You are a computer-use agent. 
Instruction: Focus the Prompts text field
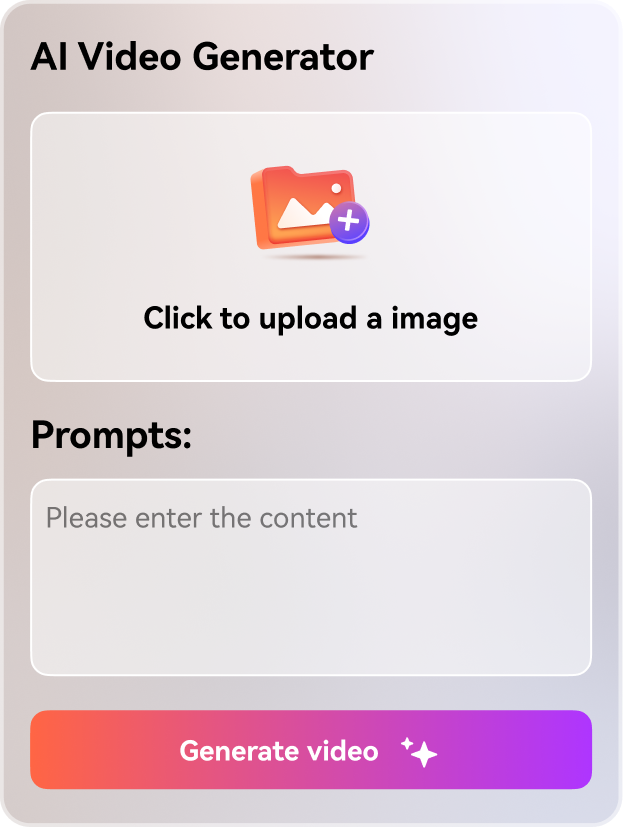(x=311, y=577)
